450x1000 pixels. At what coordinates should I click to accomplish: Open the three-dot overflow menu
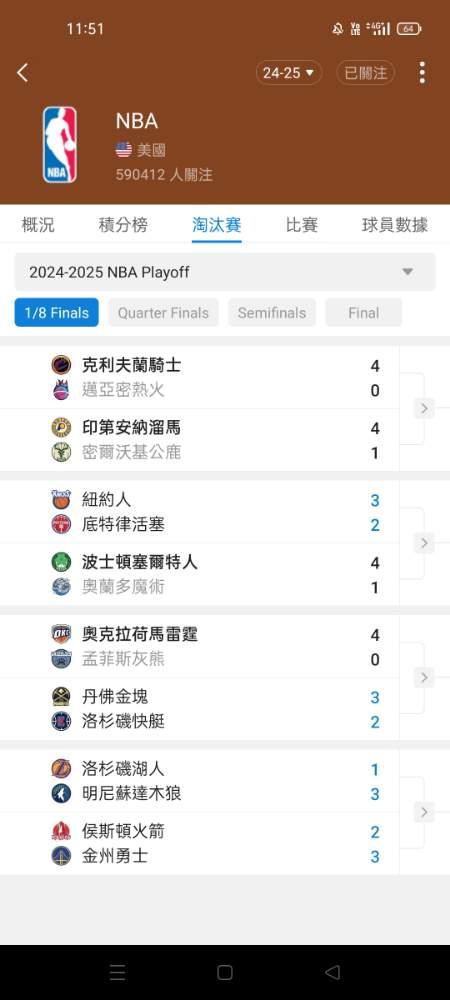[x=422, y=73]
